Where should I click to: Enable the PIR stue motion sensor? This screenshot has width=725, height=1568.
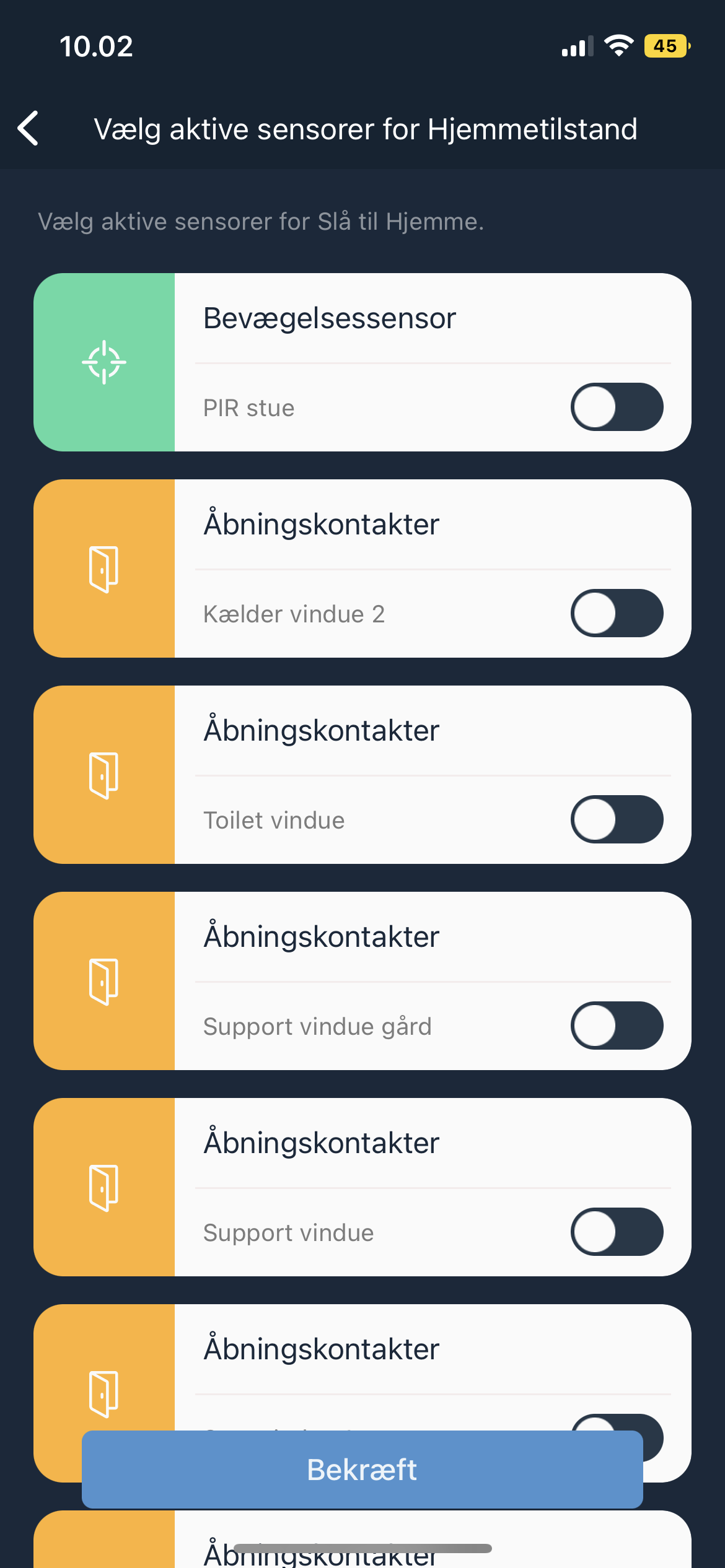(x=617, y=407)
